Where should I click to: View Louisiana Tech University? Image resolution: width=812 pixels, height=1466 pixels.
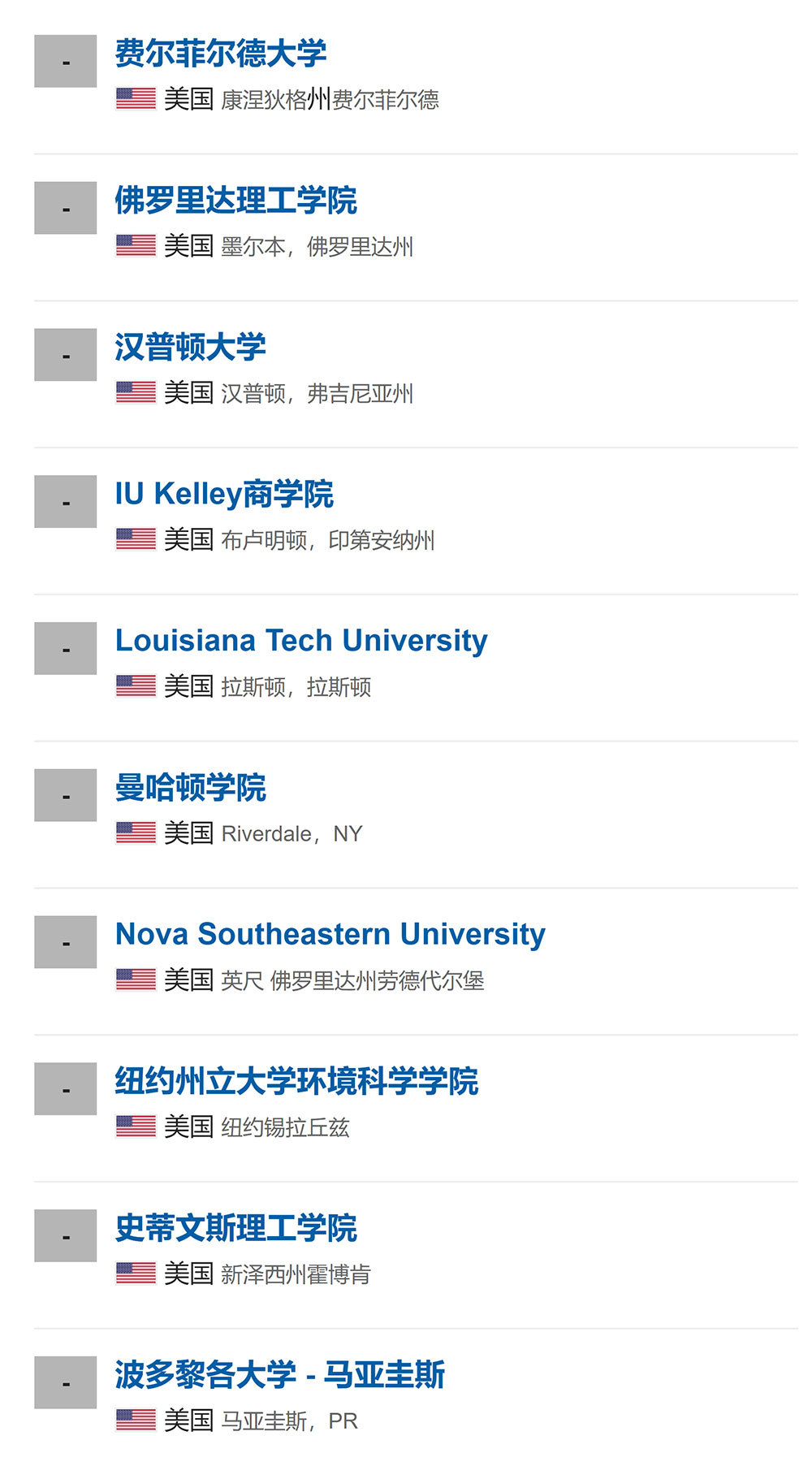point(301,641)
